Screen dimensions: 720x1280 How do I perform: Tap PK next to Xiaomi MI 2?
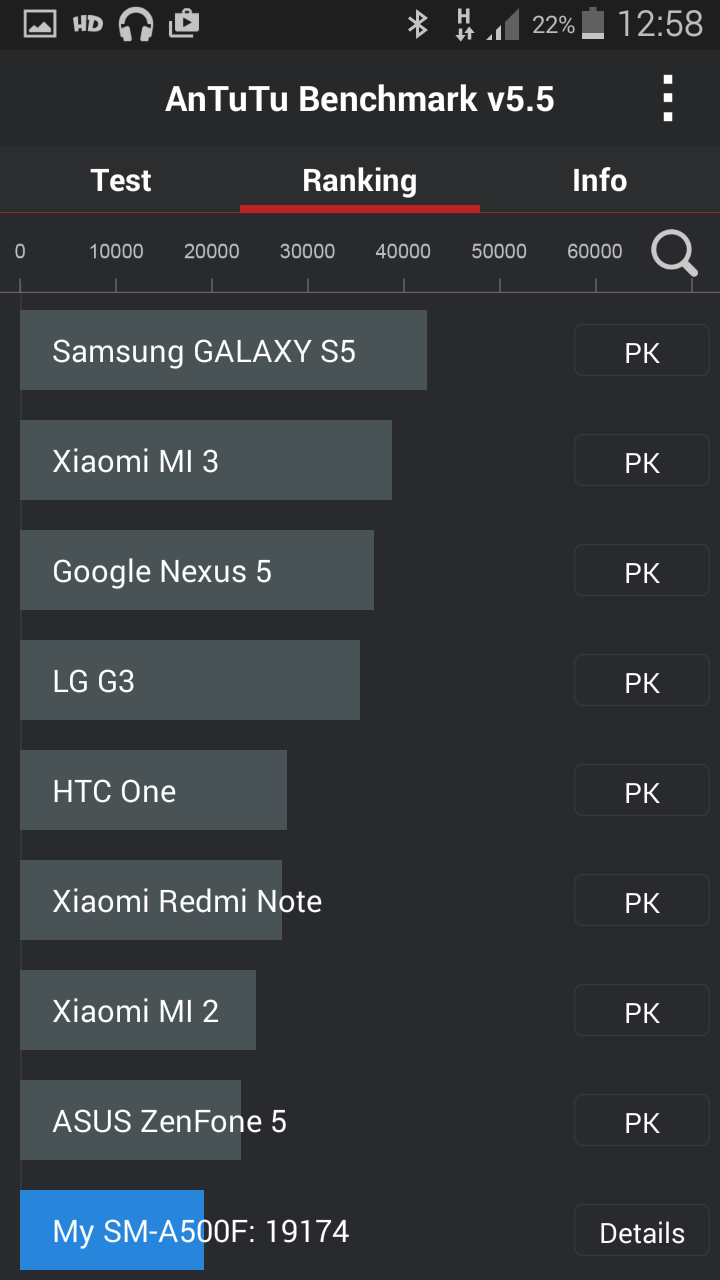tap(642, 1011)
